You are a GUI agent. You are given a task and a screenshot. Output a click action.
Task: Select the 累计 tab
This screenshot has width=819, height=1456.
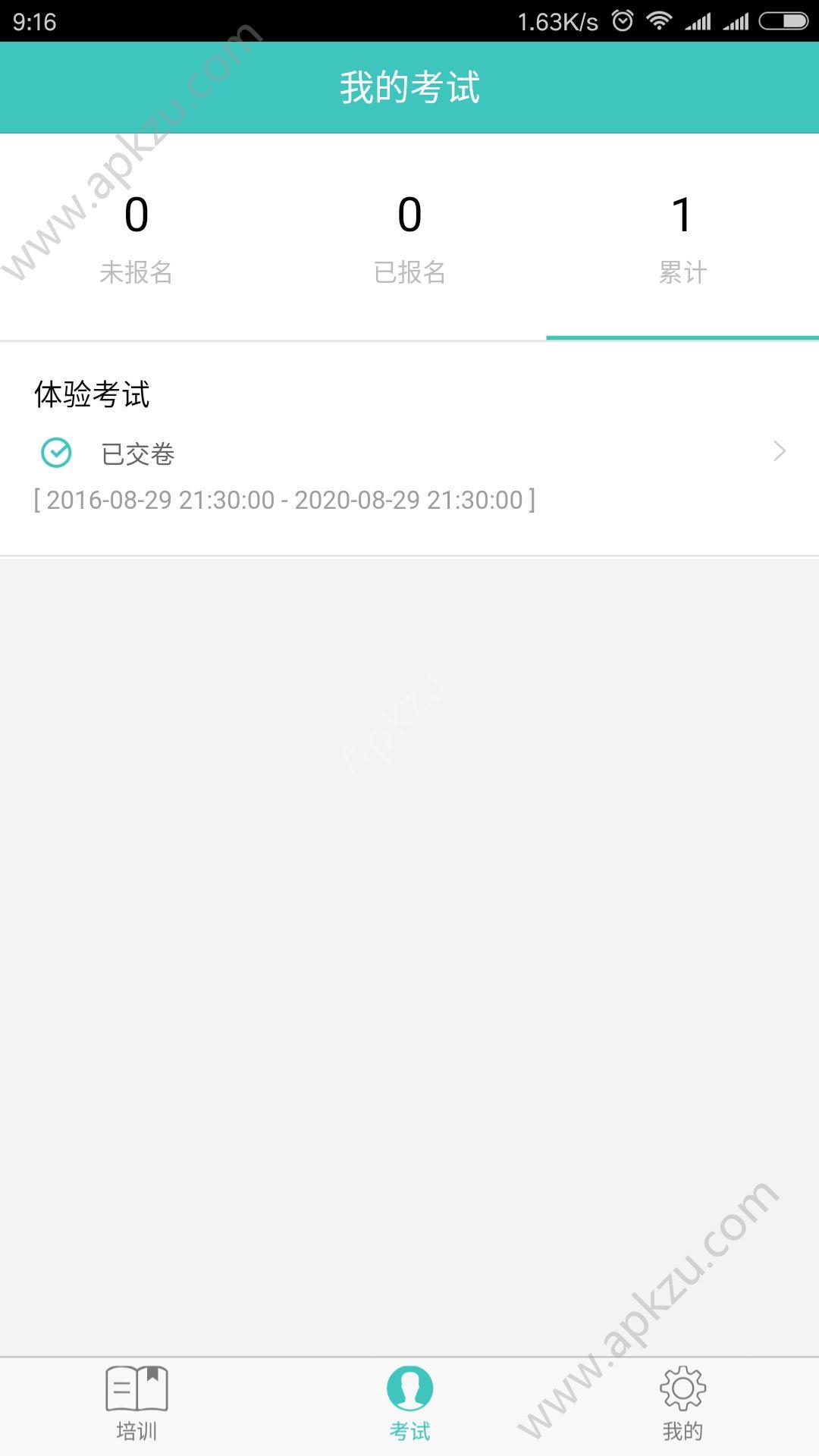coord(682,237)
